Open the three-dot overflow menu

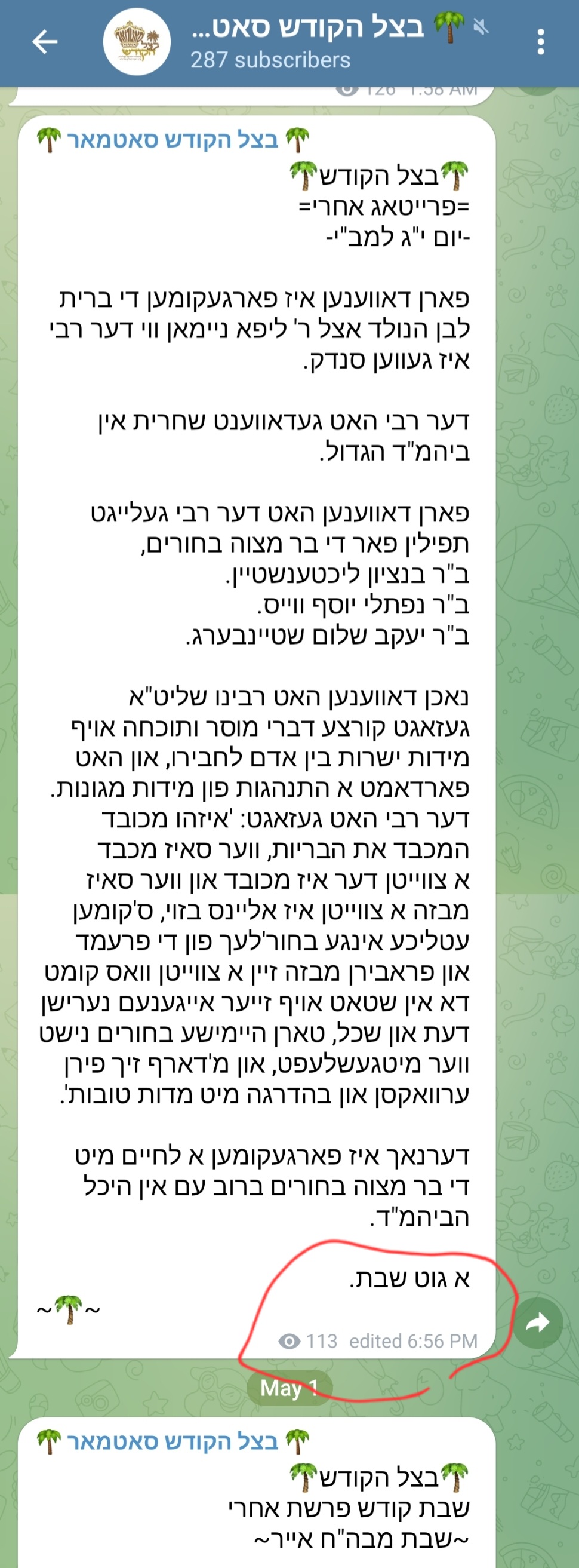pos(541,42)
